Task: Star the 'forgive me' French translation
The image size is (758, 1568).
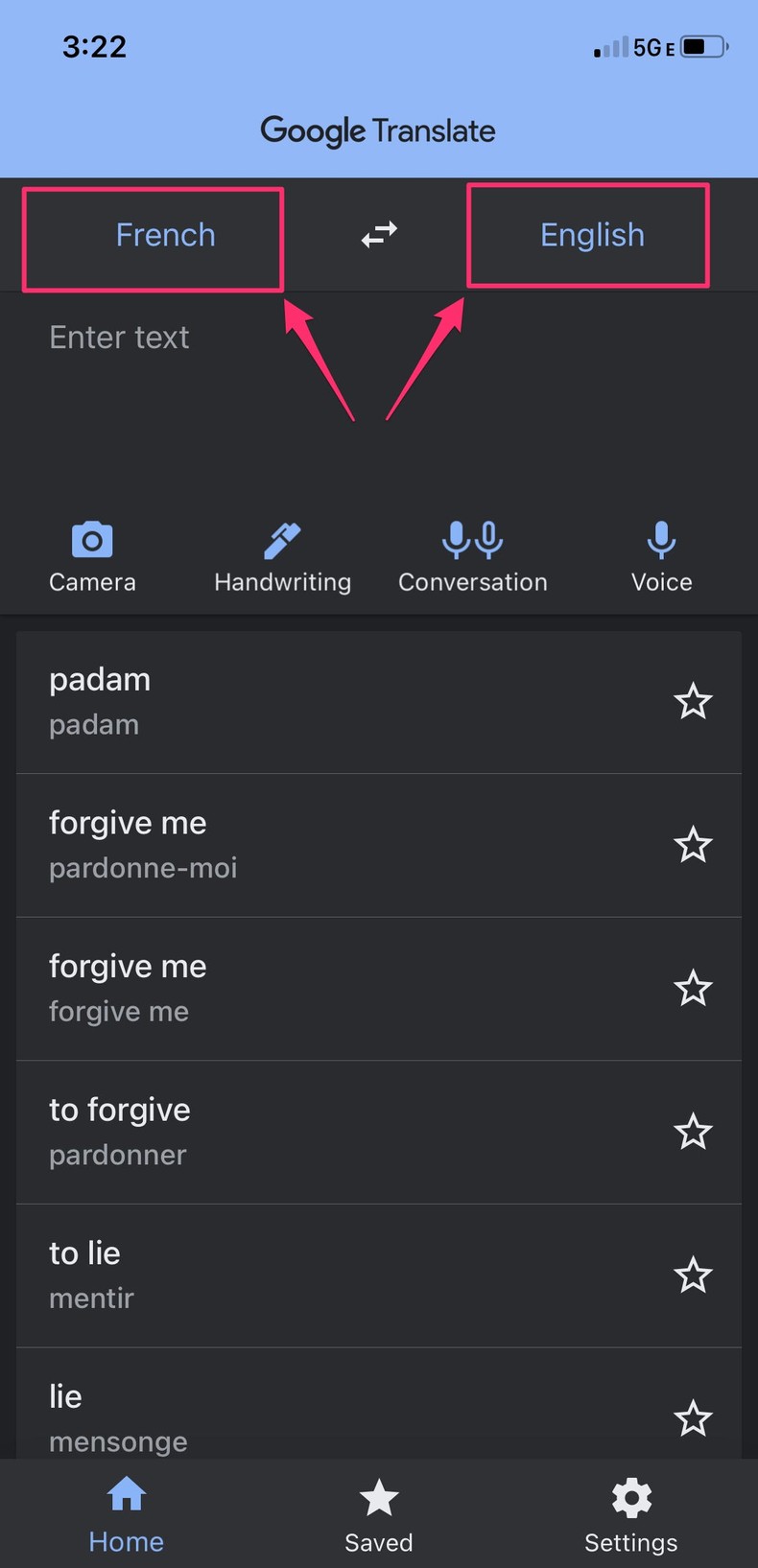Action: (693, 845)
